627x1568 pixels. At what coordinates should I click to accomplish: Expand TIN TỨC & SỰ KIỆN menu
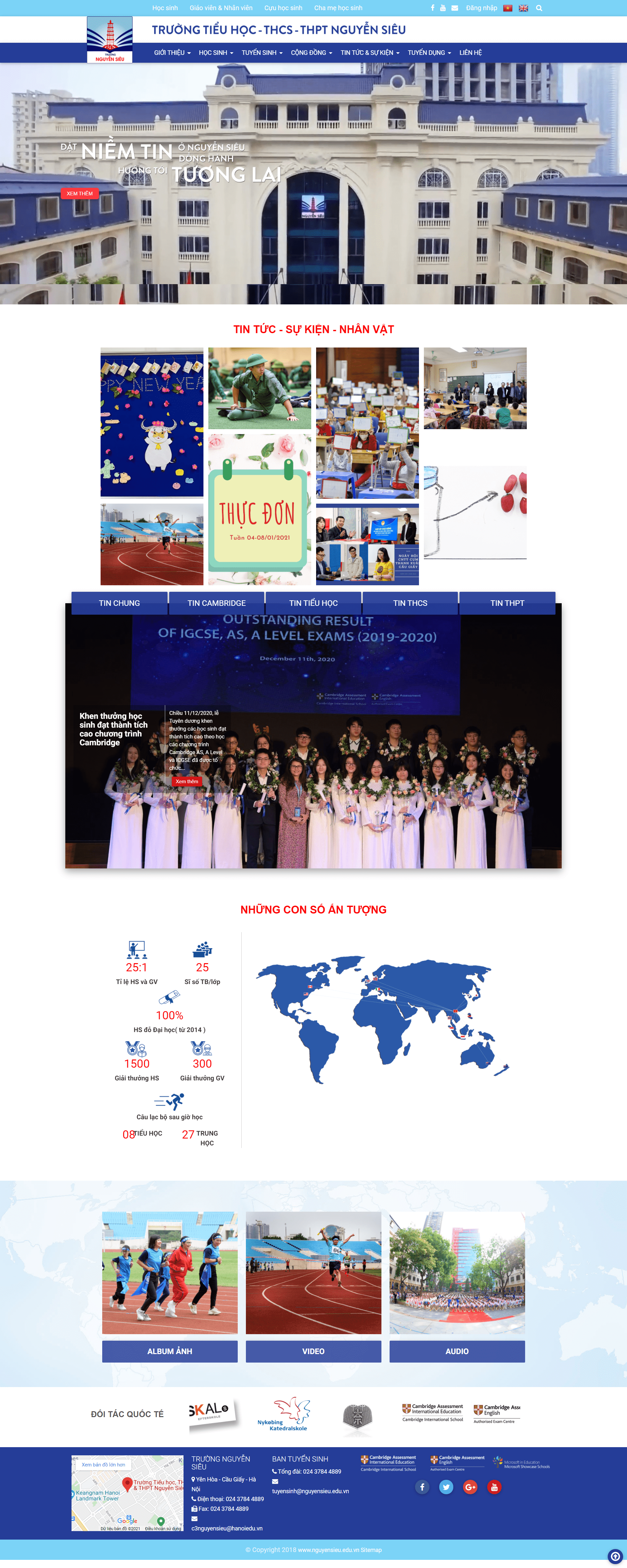369,53
